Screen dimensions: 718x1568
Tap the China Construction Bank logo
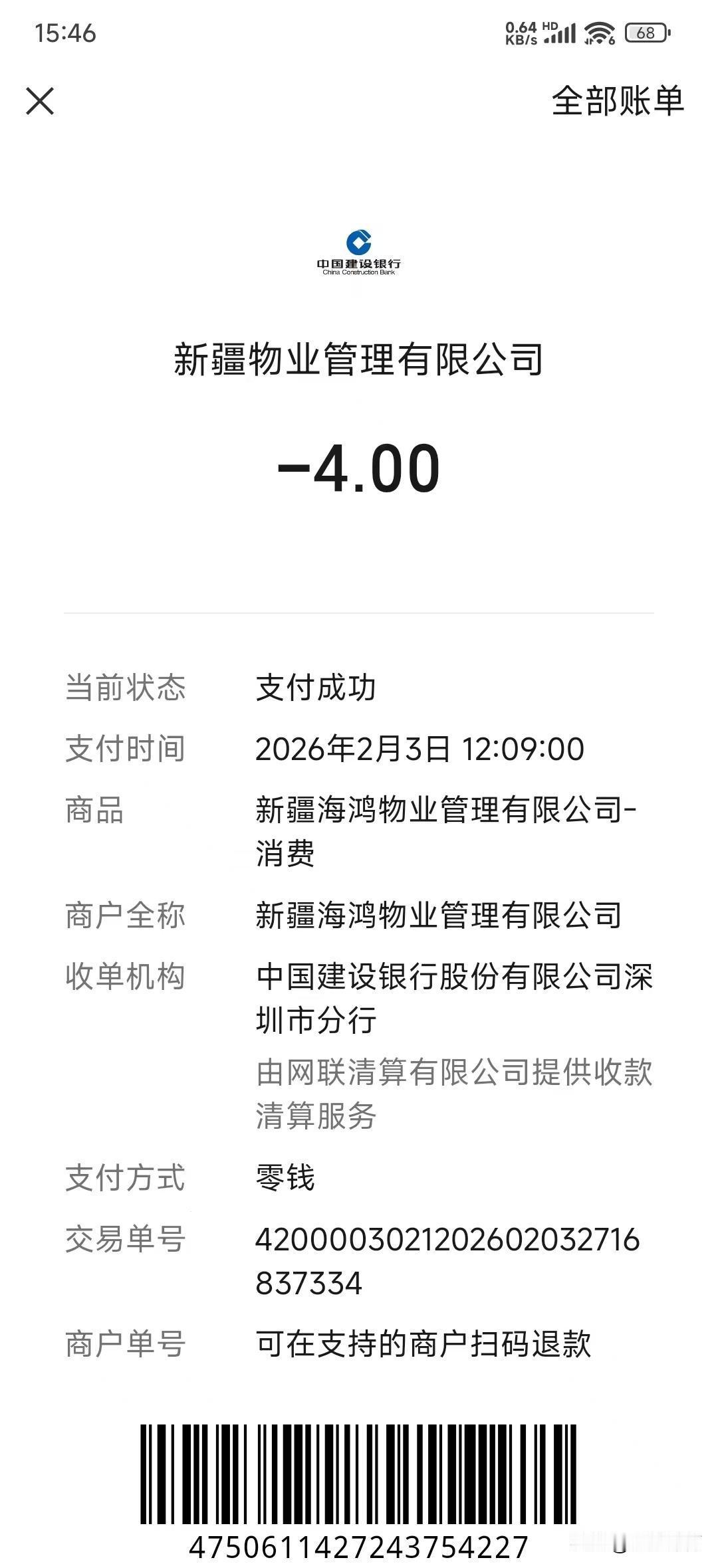coord(359,252)
